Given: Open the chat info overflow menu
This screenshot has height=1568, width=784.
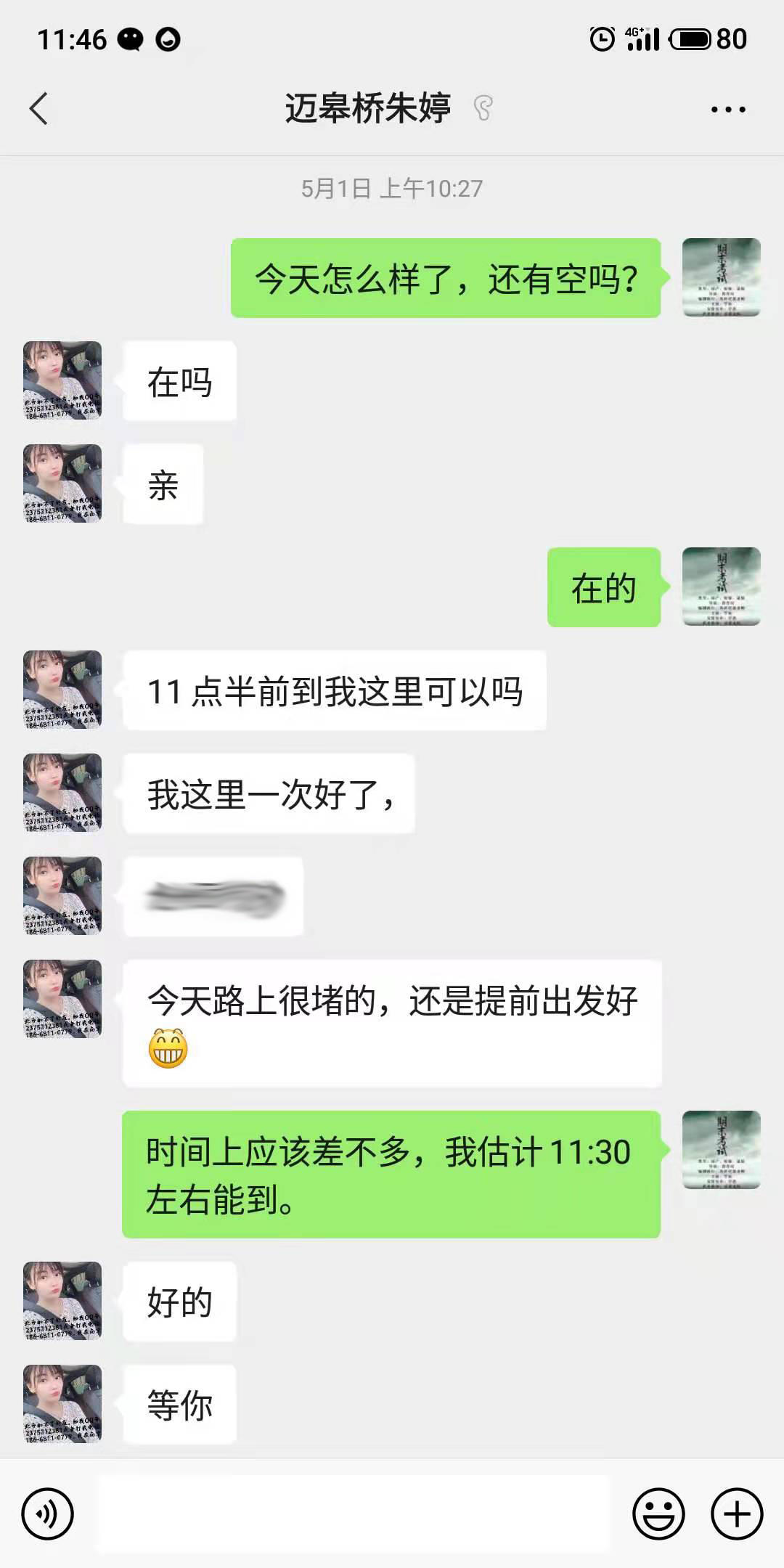Looking at the screenshot, I should (728, 110).
